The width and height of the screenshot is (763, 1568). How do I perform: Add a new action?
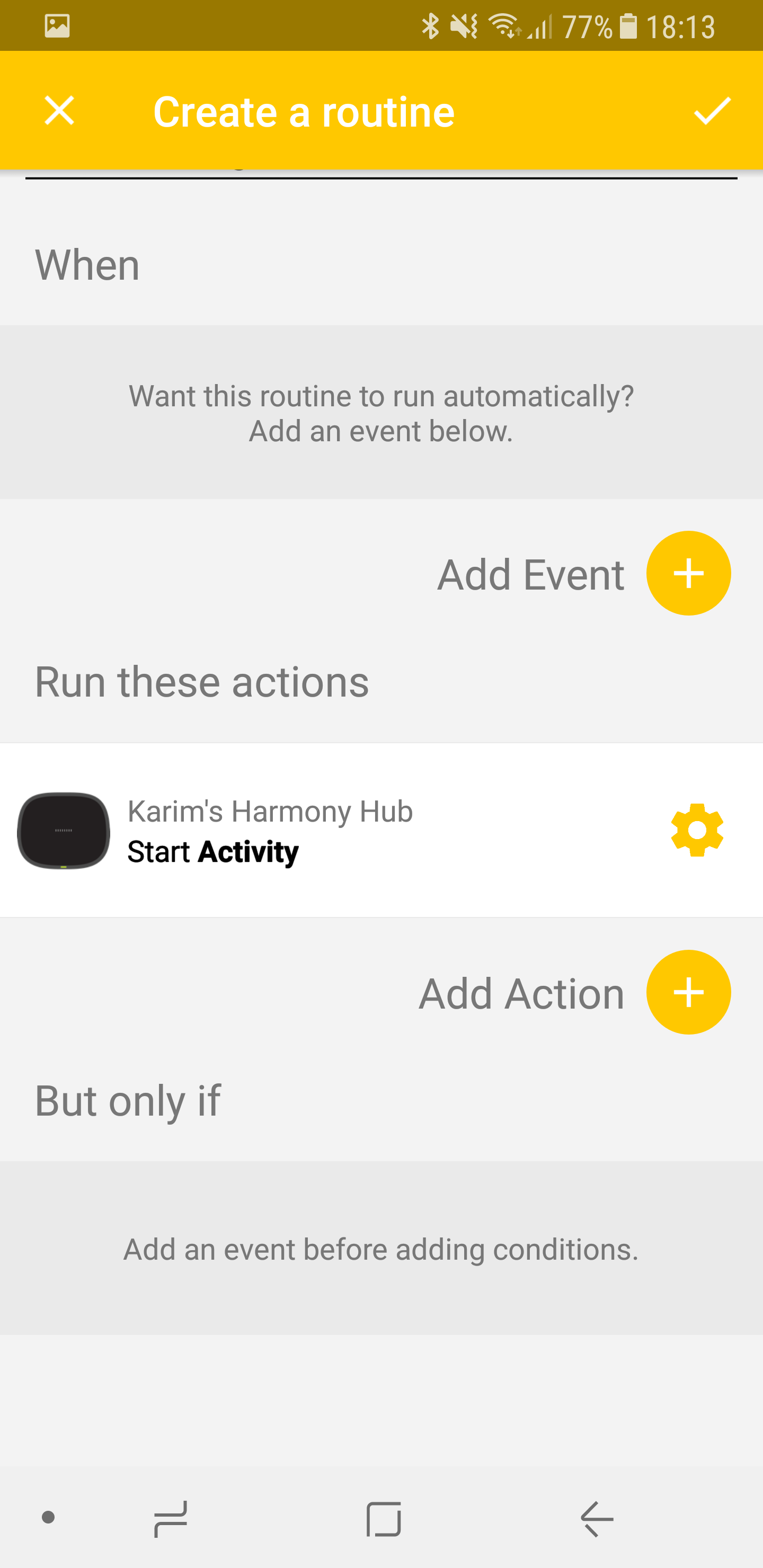(688, 992)
